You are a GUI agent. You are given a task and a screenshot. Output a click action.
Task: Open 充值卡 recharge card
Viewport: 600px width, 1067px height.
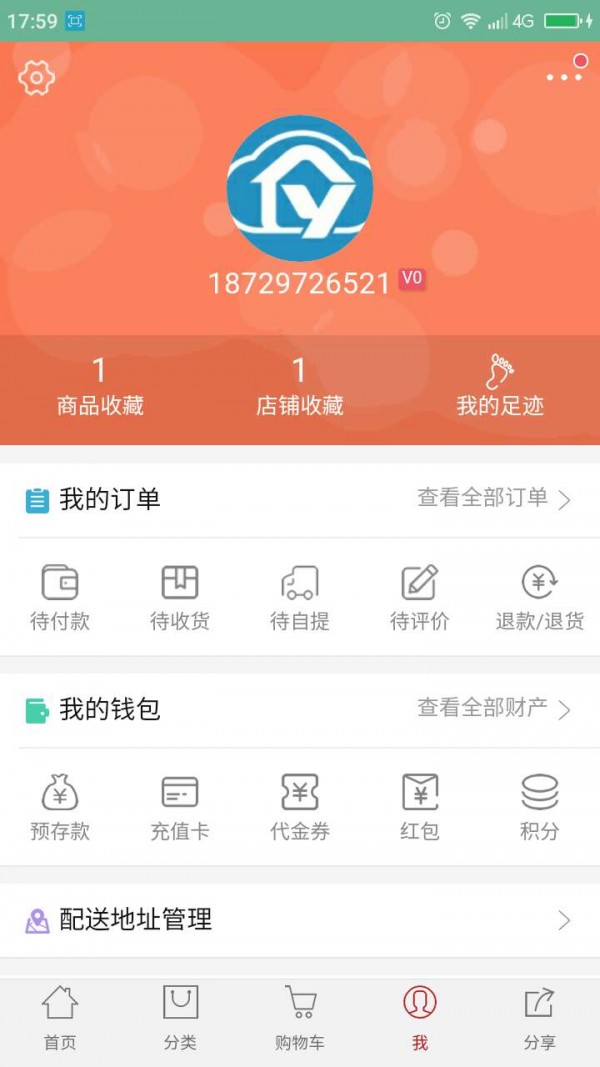[180, 808]
